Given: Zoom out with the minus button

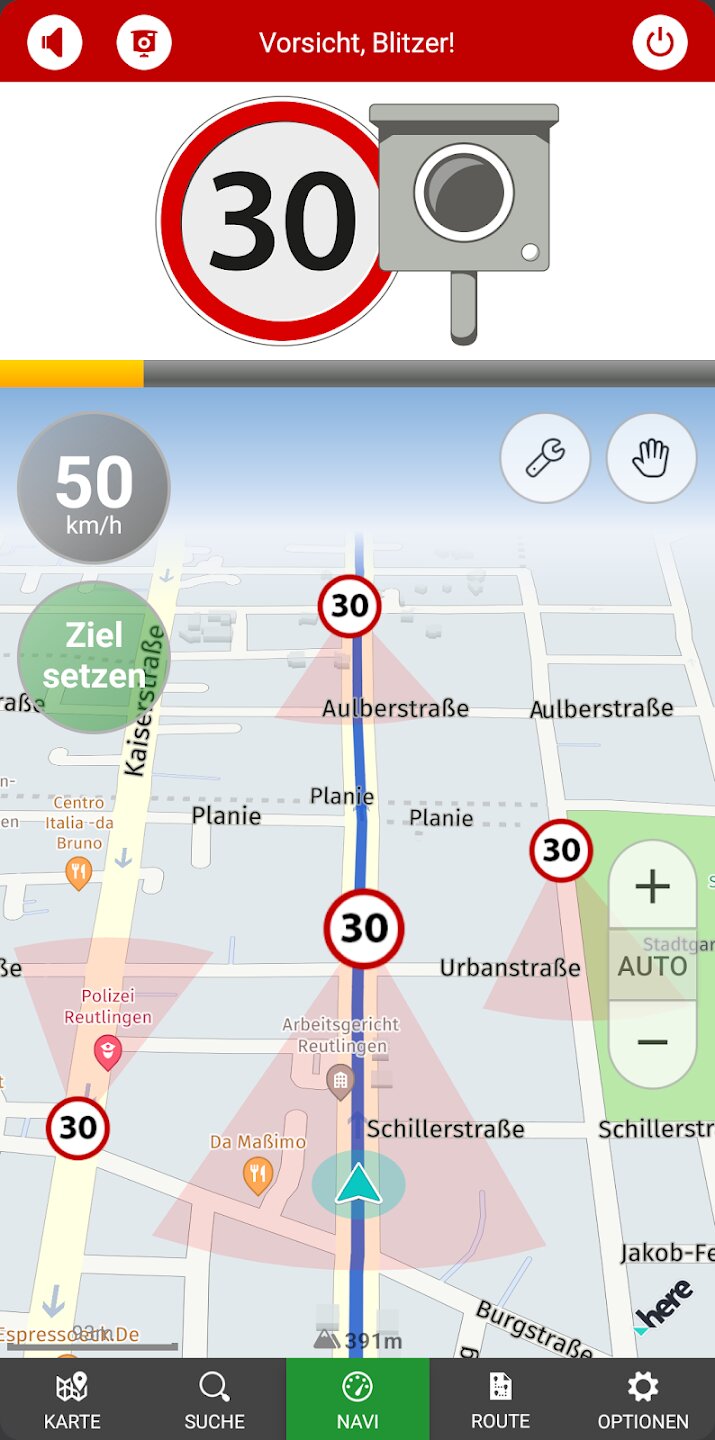Looking at the screenshot, I should 652,1042.
